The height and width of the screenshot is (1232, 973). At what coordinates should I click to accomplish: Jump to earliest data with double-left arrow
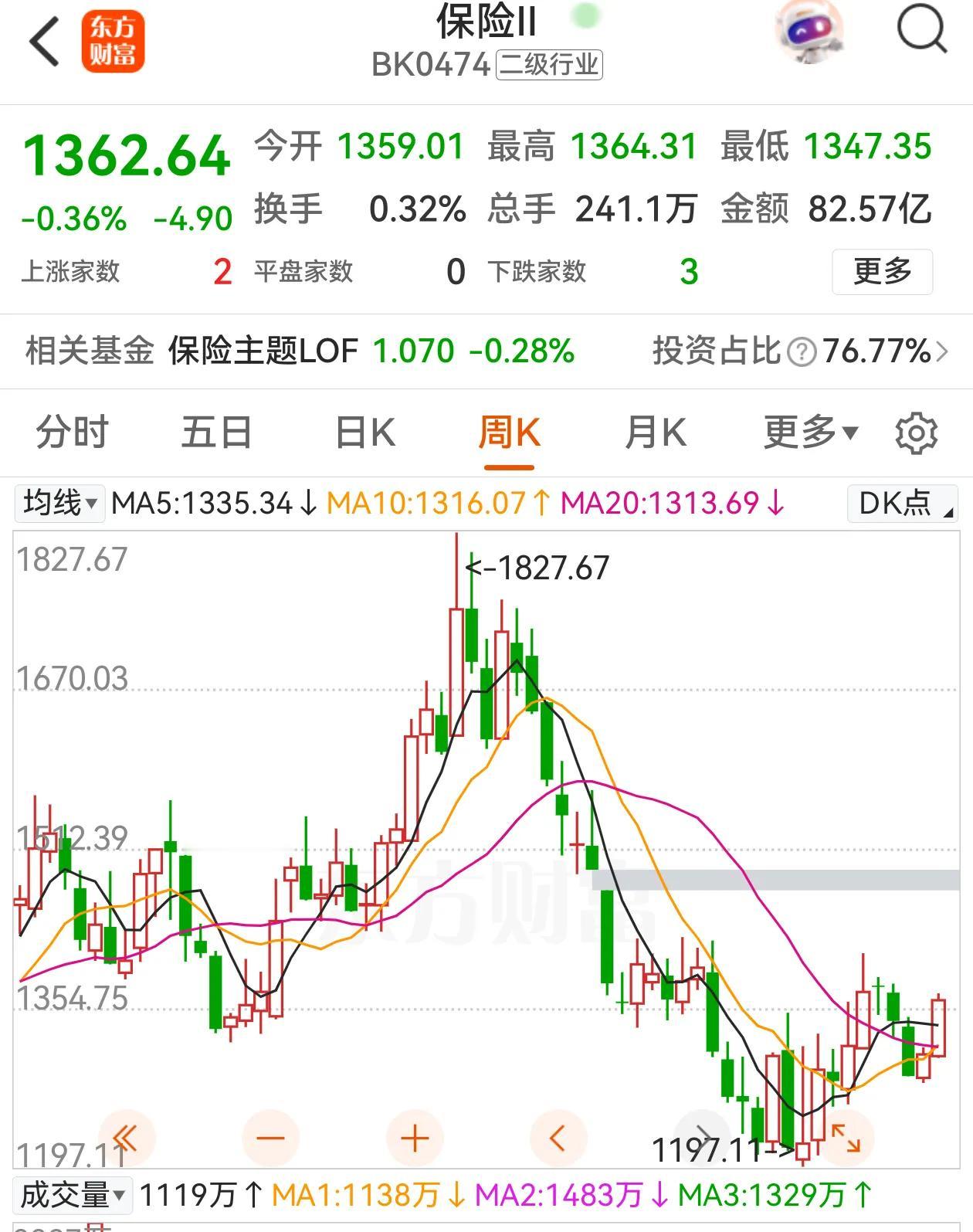pyautogui.click(x=127, y=1138)
